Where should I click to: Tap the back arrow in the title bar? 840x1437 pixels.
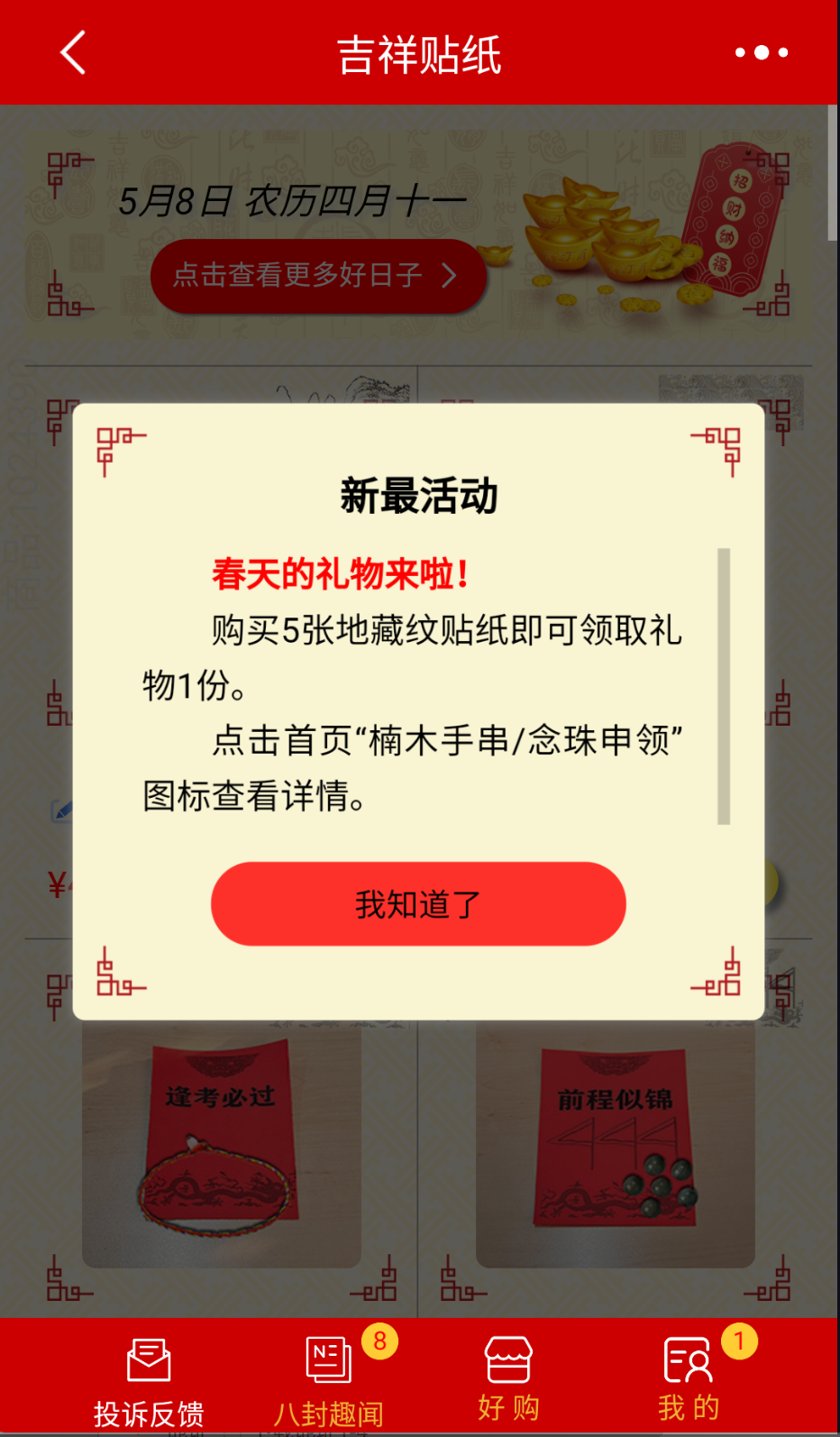pyautogui.click(x=72, y=51)
